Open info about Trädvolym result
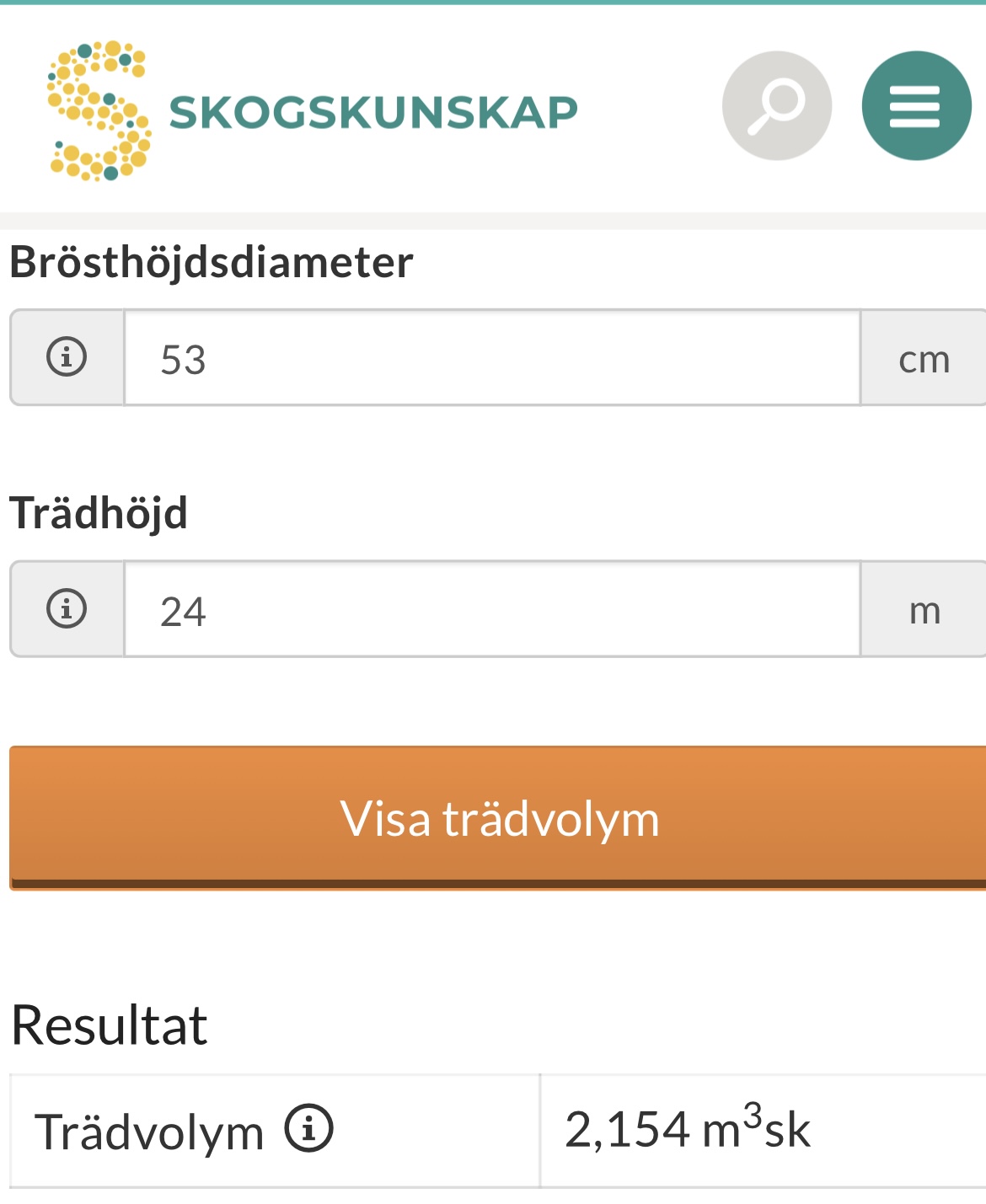 [x=309, y=1128]
